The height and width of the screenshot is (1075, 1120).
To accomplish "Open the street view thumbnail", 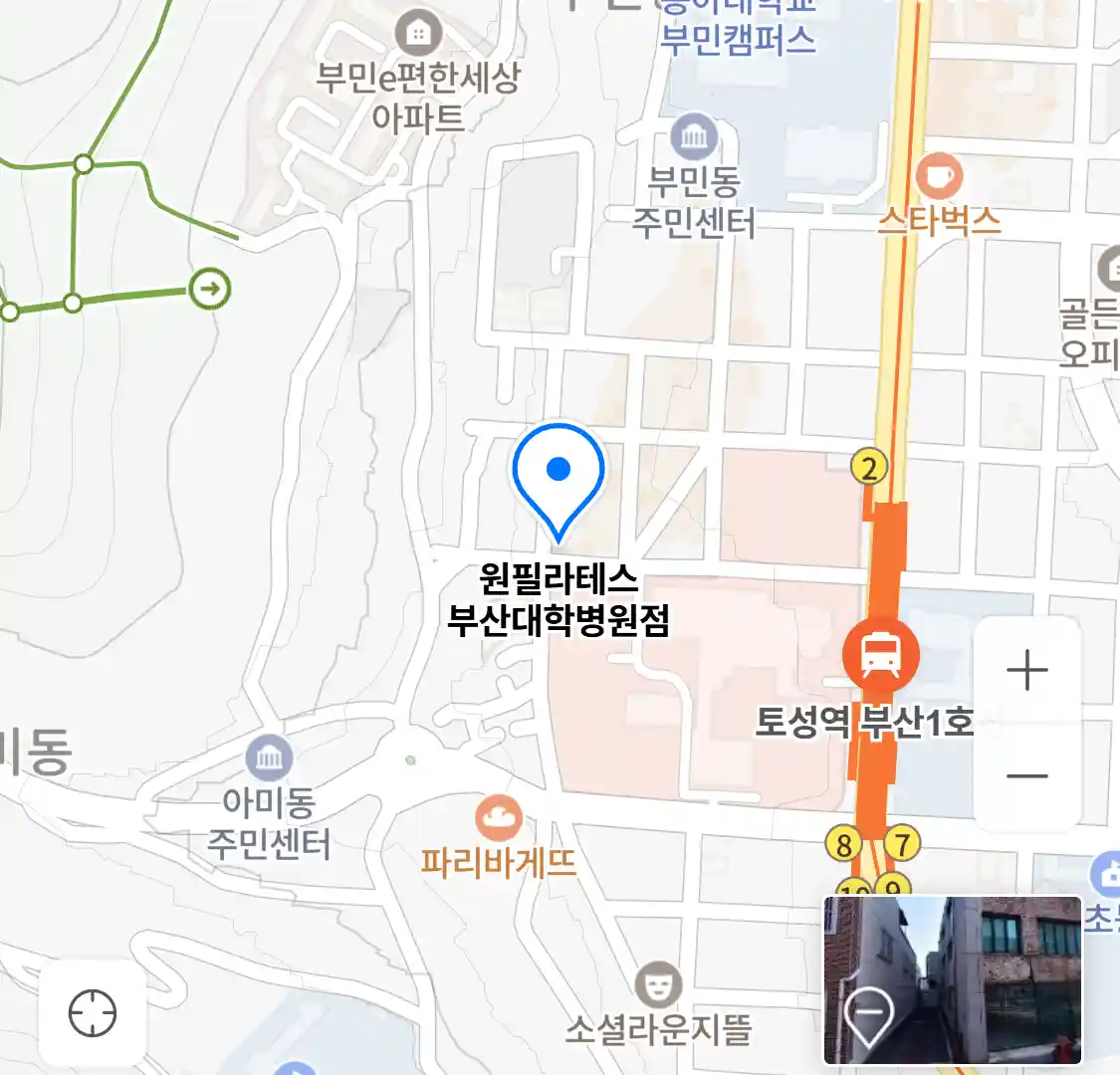I will pos(953,980).
